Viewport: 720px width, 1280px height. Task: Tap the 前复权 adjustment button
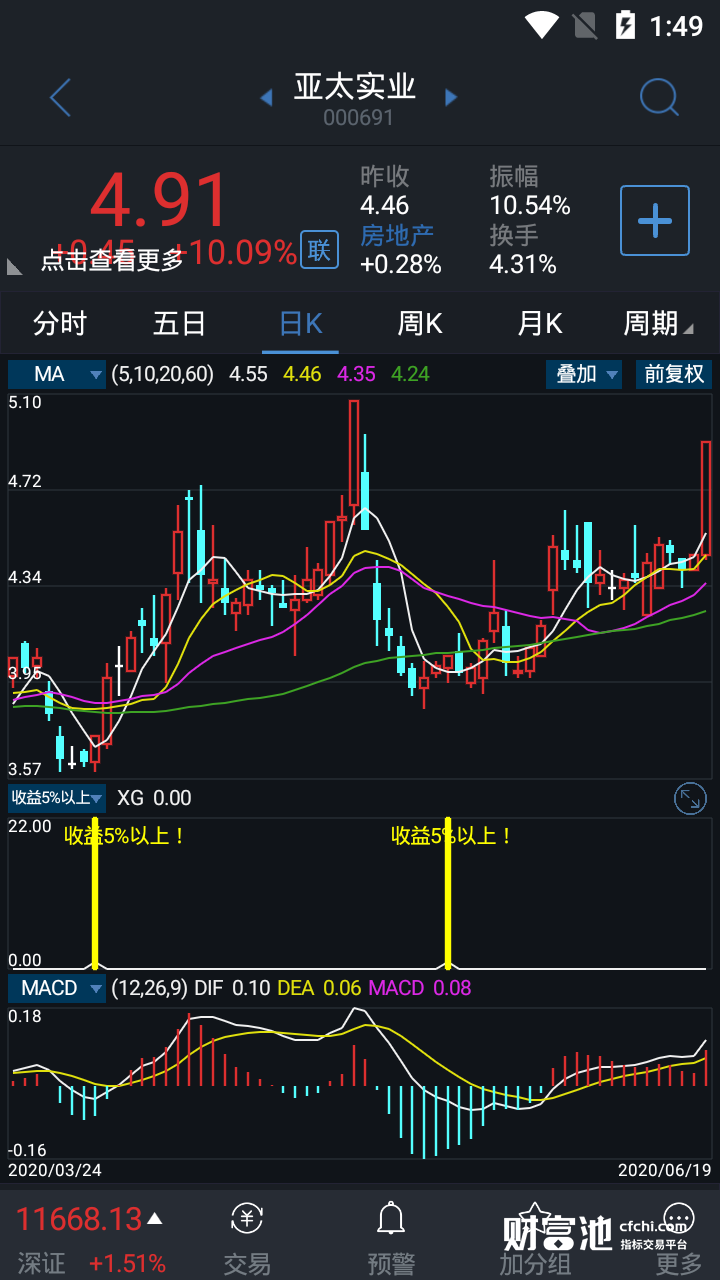(673, 374)
